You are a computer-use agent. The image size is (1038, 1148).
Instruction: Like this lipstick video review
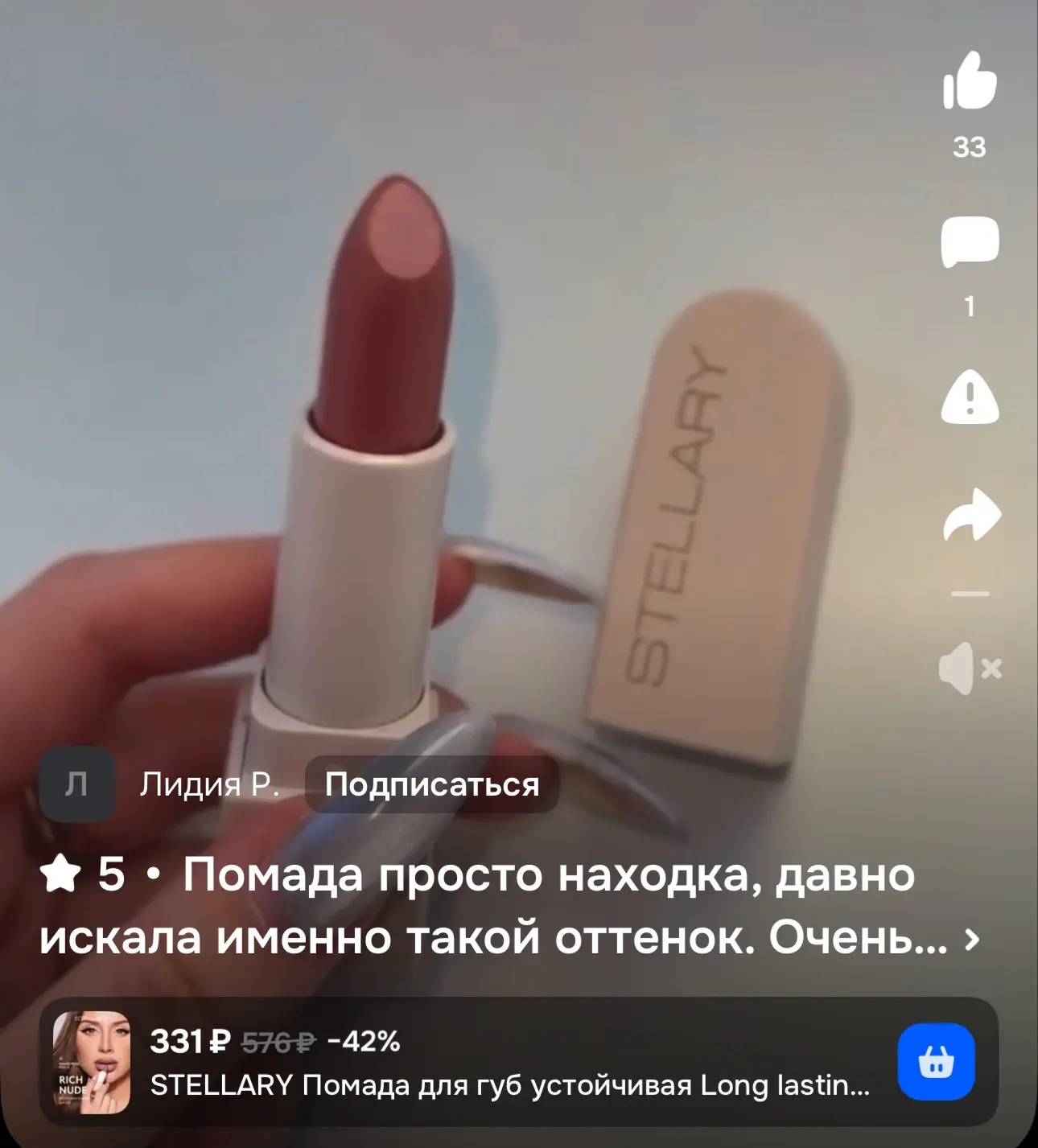tap(970, 81)
